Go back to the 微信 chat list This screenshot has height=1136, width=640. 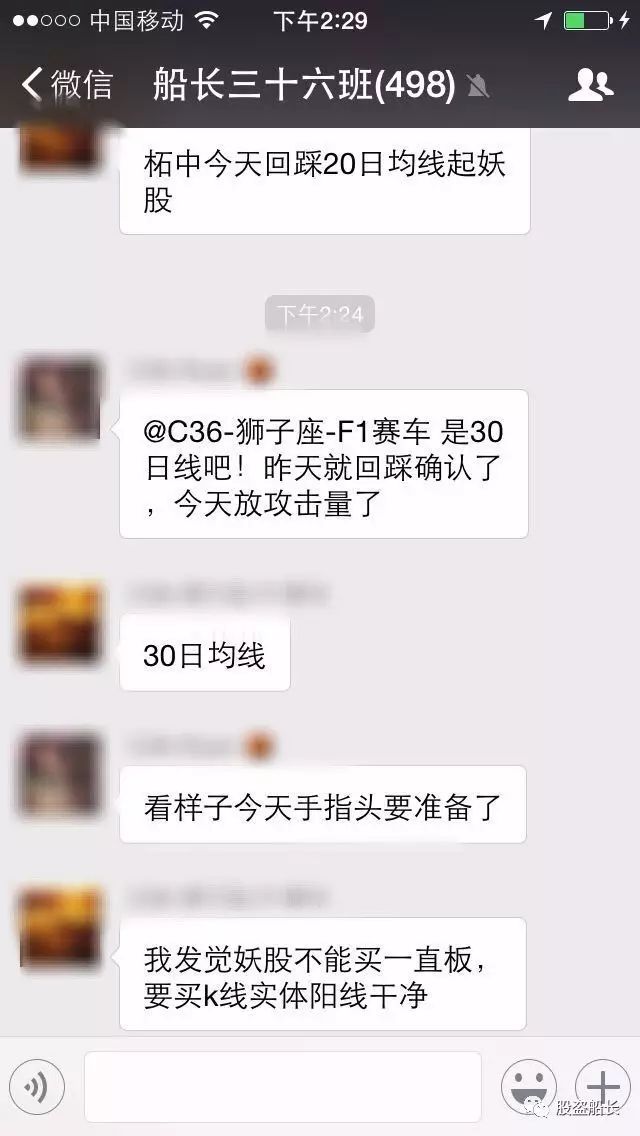(x=66, y=85)
